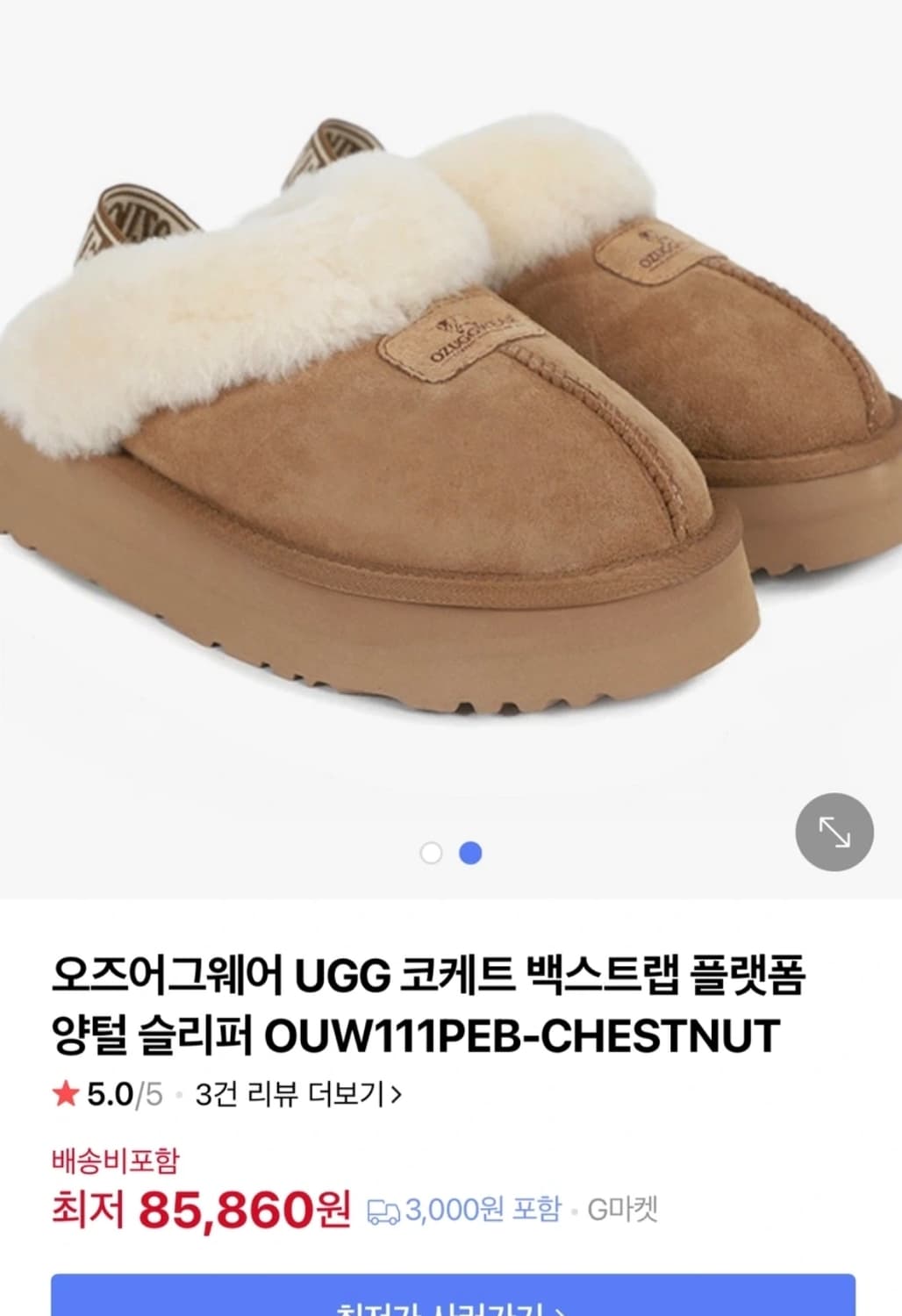
Task: Tap the 최저가 사러가기 blue button
Action: coord(449,1297)
